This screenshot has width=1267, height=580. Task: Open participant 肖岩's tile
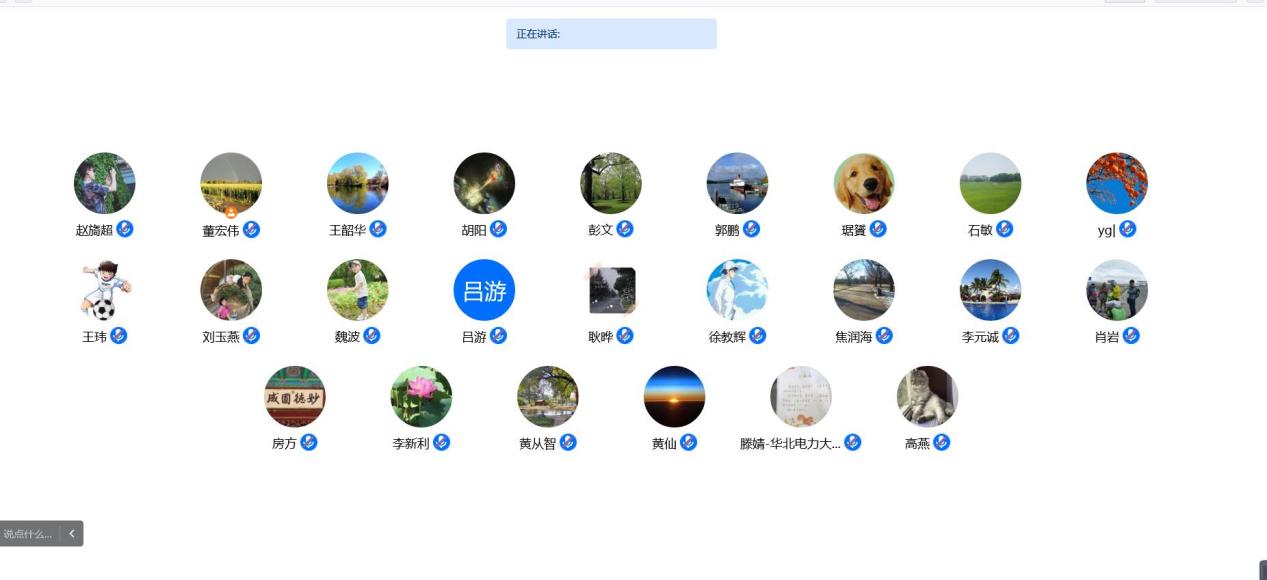click(x=1116, y=290)
